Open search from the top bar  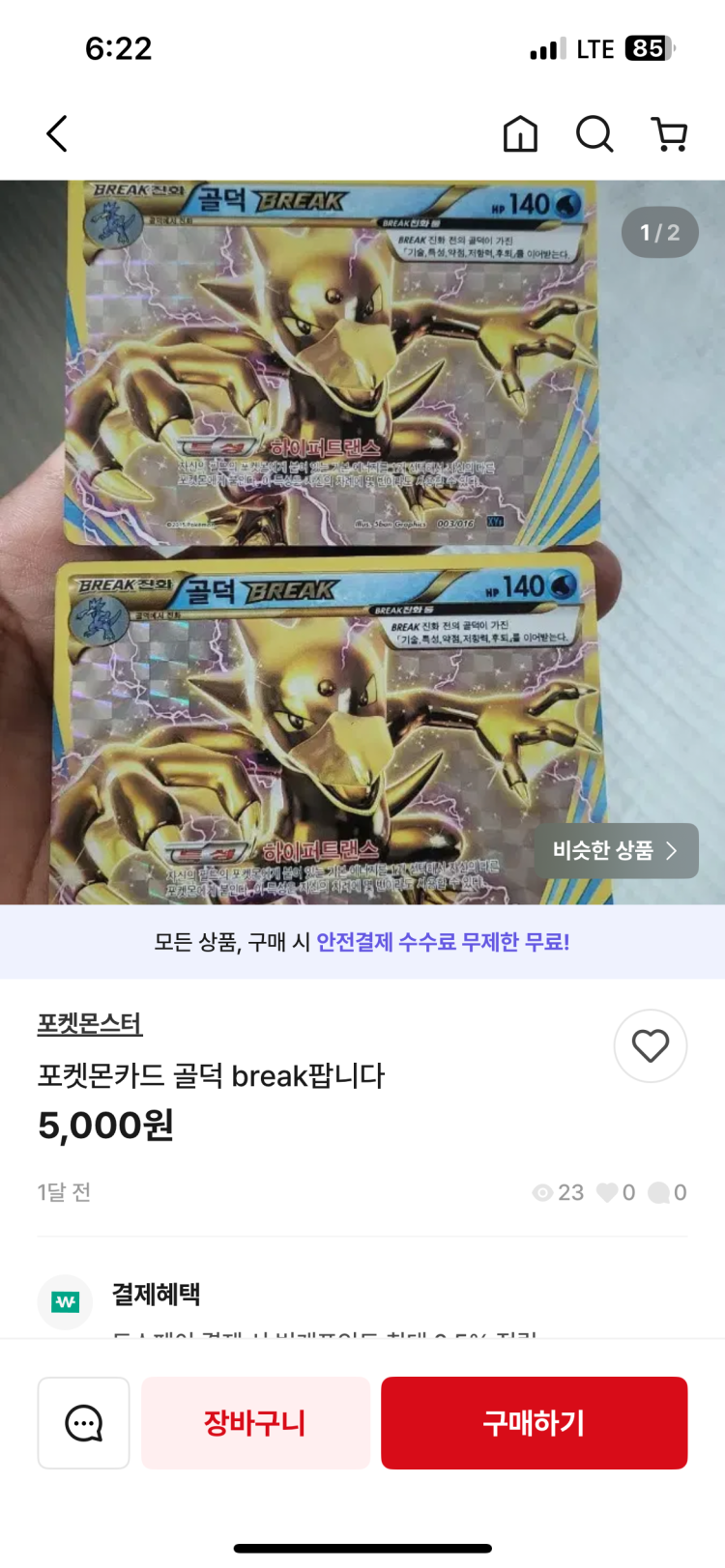tap(594, 134)
